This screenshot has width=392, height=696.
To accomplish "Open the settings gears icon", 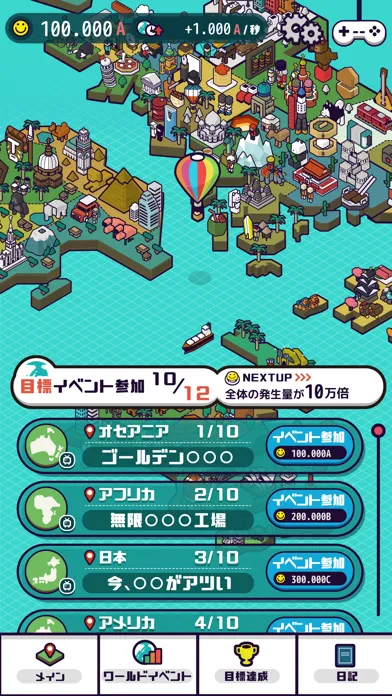I will tap(302, 28).
